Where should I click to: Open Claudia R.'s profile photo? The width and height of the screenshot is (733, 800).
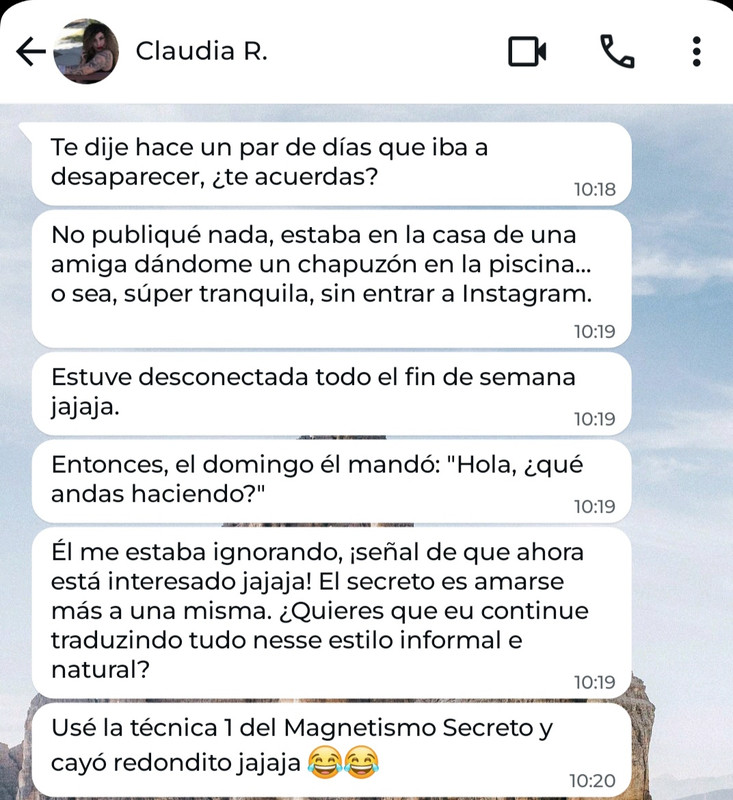[86, 52]
